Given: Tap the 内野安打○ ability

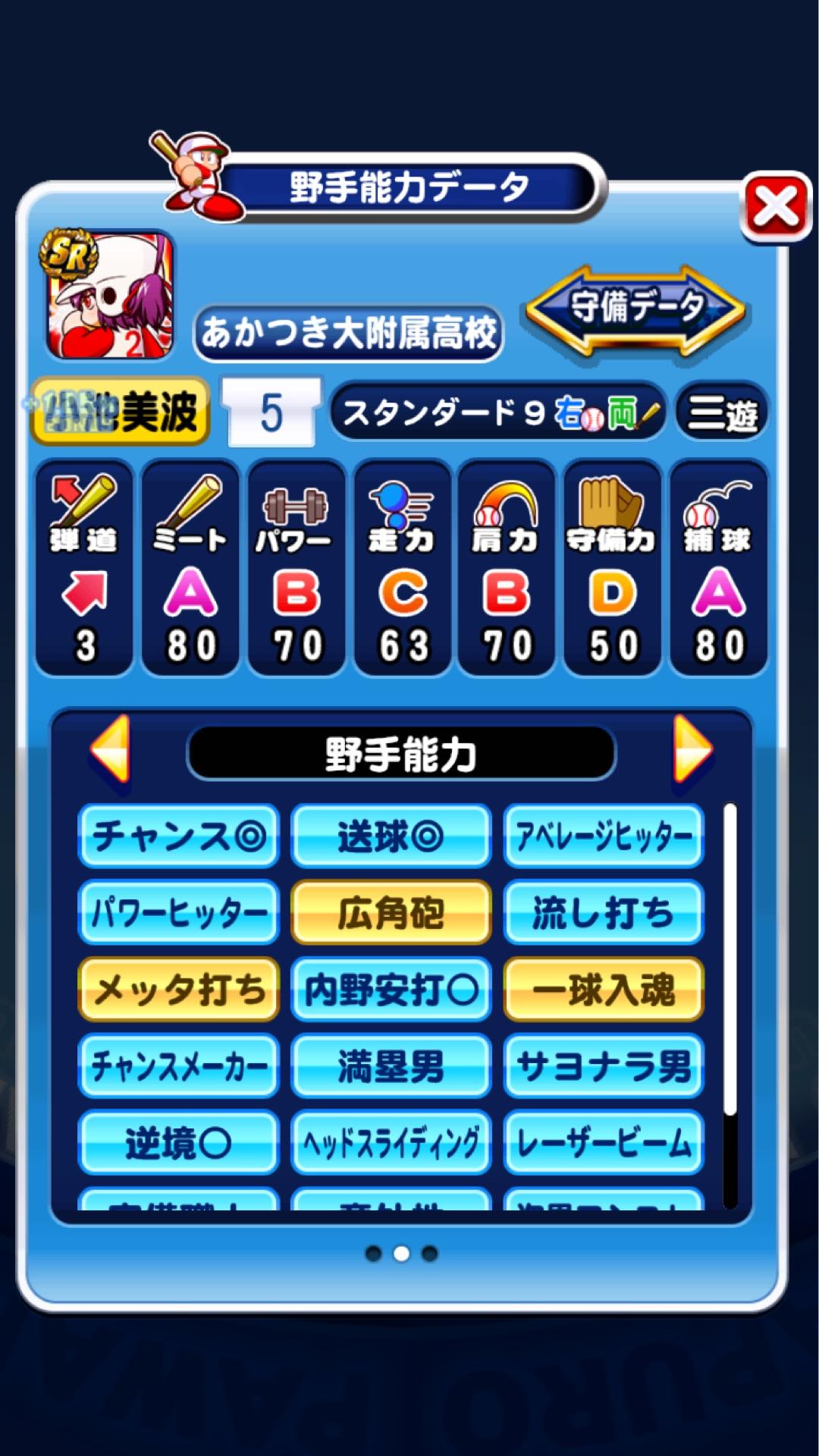Looking at the screenshot, I should [391, 990].
